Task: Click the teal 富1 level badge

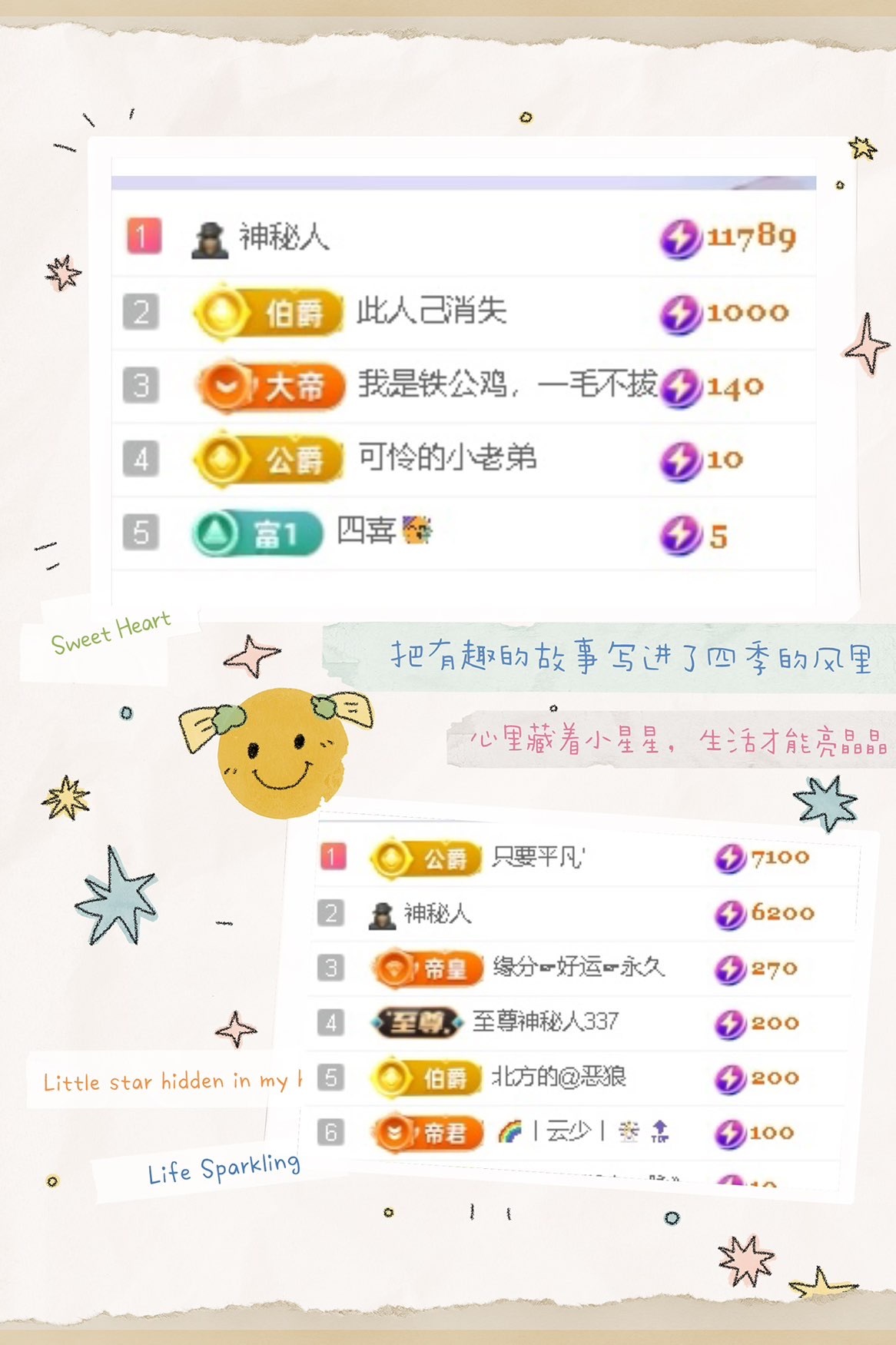Action: click(254, 534)
